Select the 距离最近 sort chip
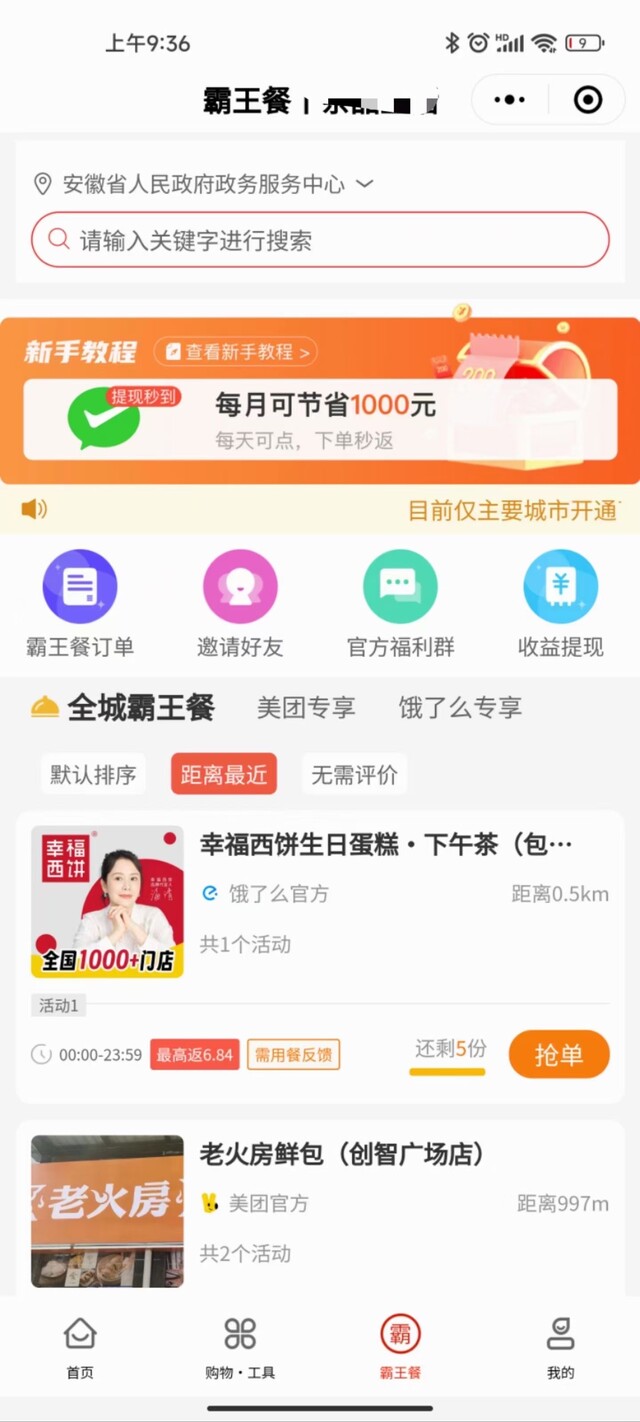This screenshot has width=640, height=1422. [224, 775]
